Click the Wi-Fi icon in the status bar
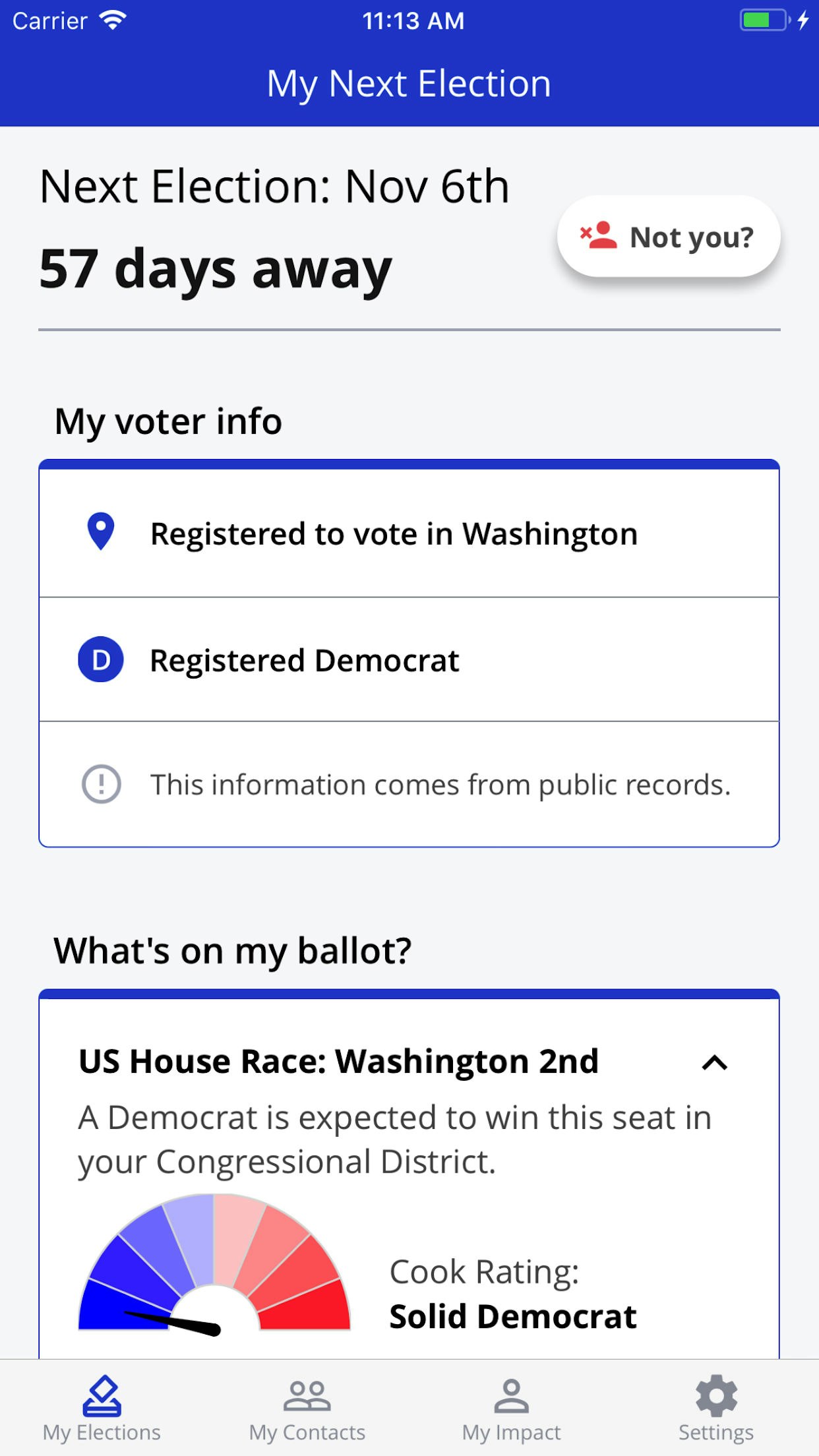The image size is (819, 1456). 113,20
